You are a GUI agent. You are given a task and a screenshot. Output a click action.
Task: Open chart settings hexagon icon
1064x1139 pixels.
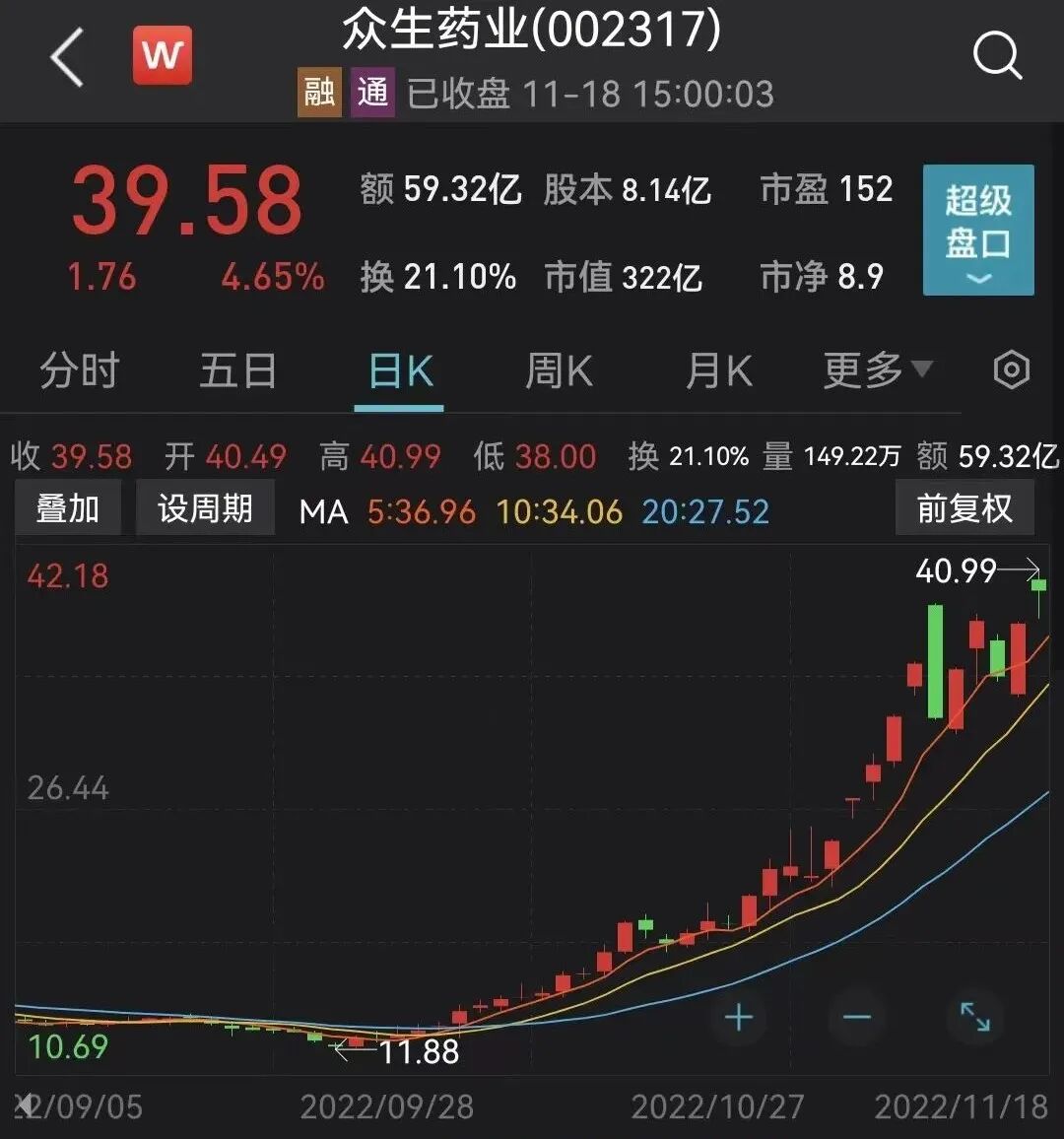(x=1012, y=370)
